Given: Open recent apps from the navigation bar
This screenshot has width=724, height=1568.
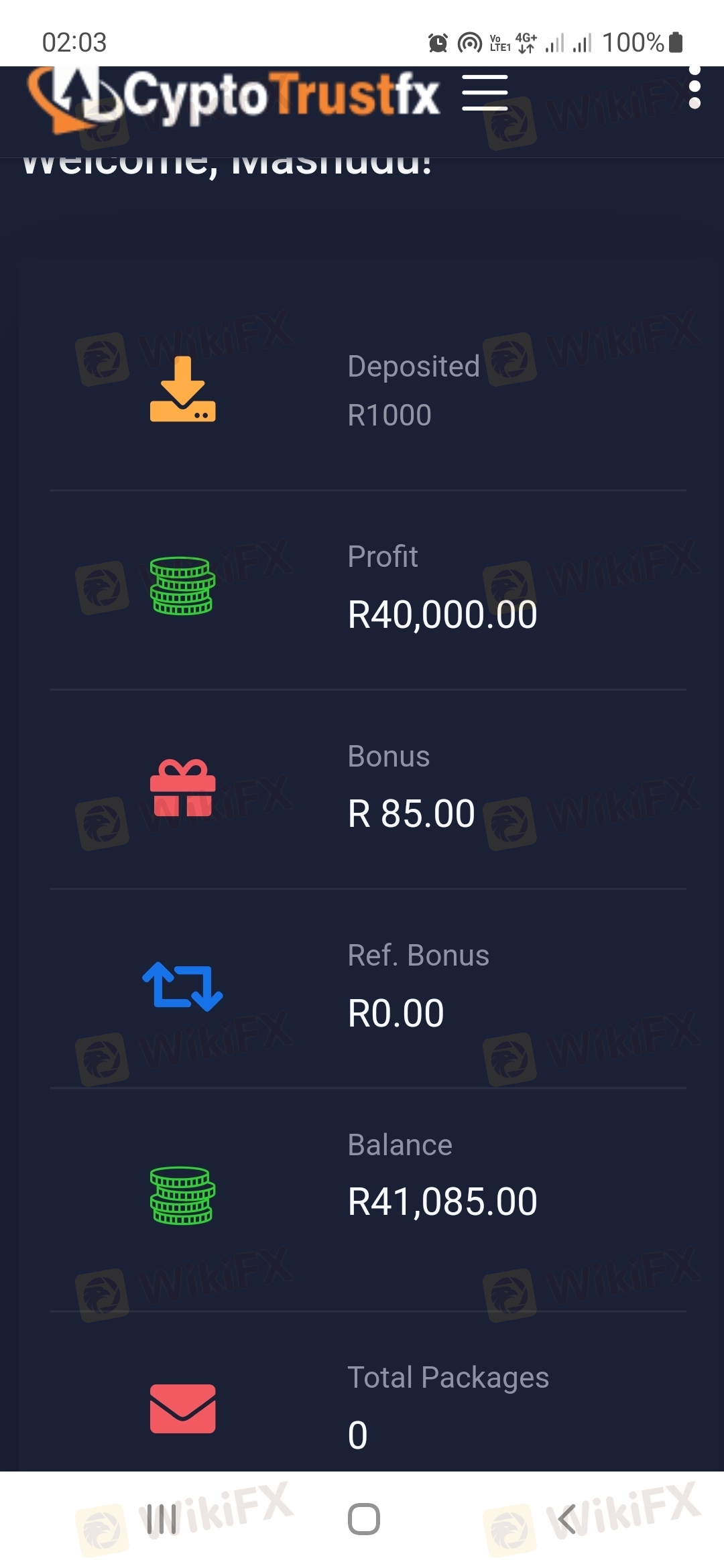Looking at the screenshot, I should tap(162, 1518).
